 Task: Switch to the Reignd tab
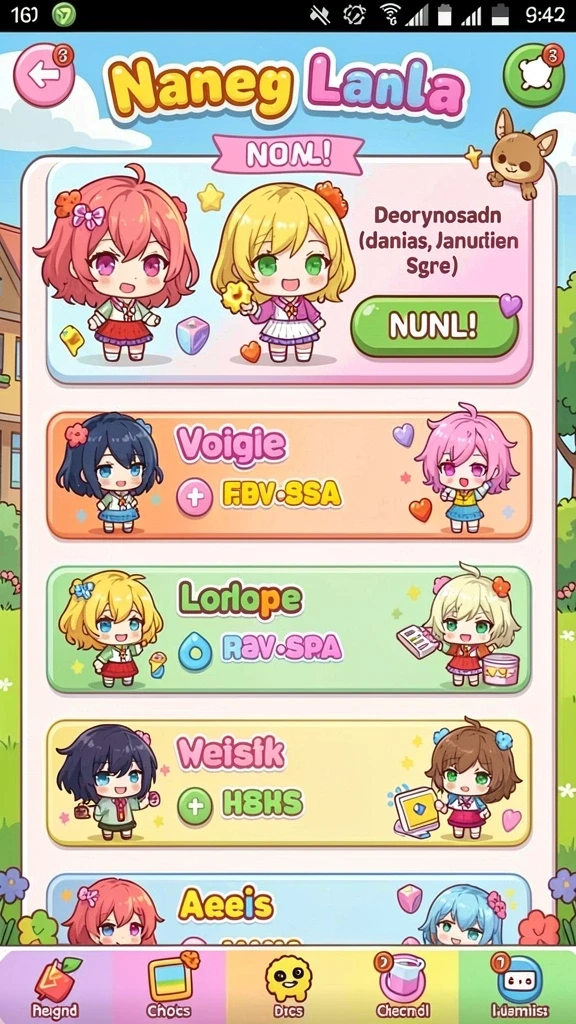[56, 986]
